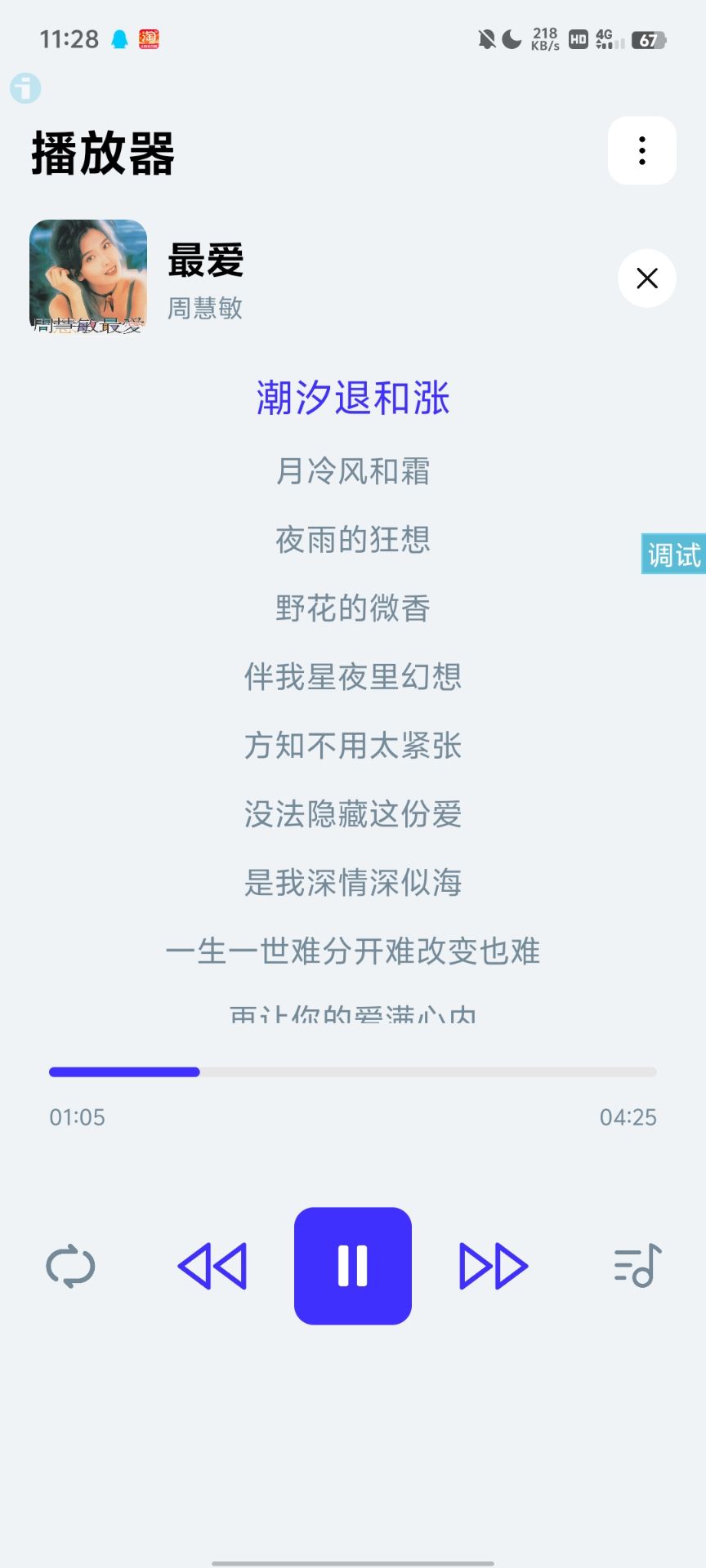Skip to the previous track

tap(212, 1266)
